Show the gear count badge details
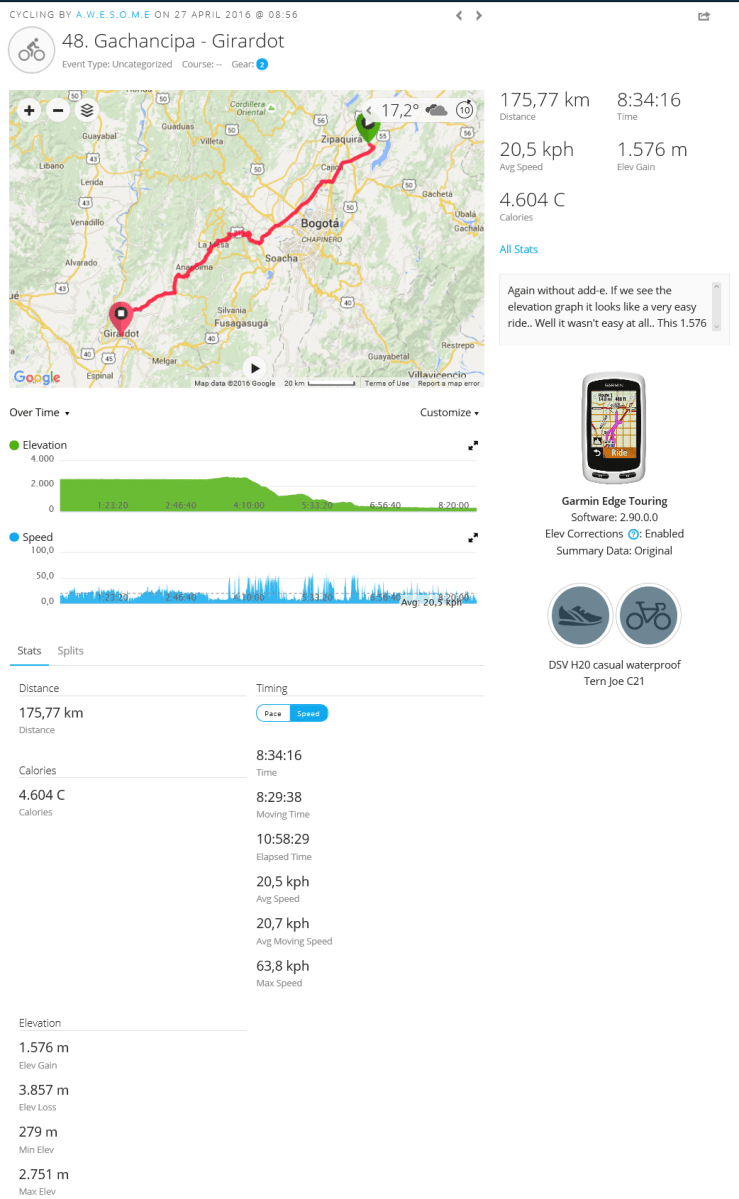 [x=262, y=64]
